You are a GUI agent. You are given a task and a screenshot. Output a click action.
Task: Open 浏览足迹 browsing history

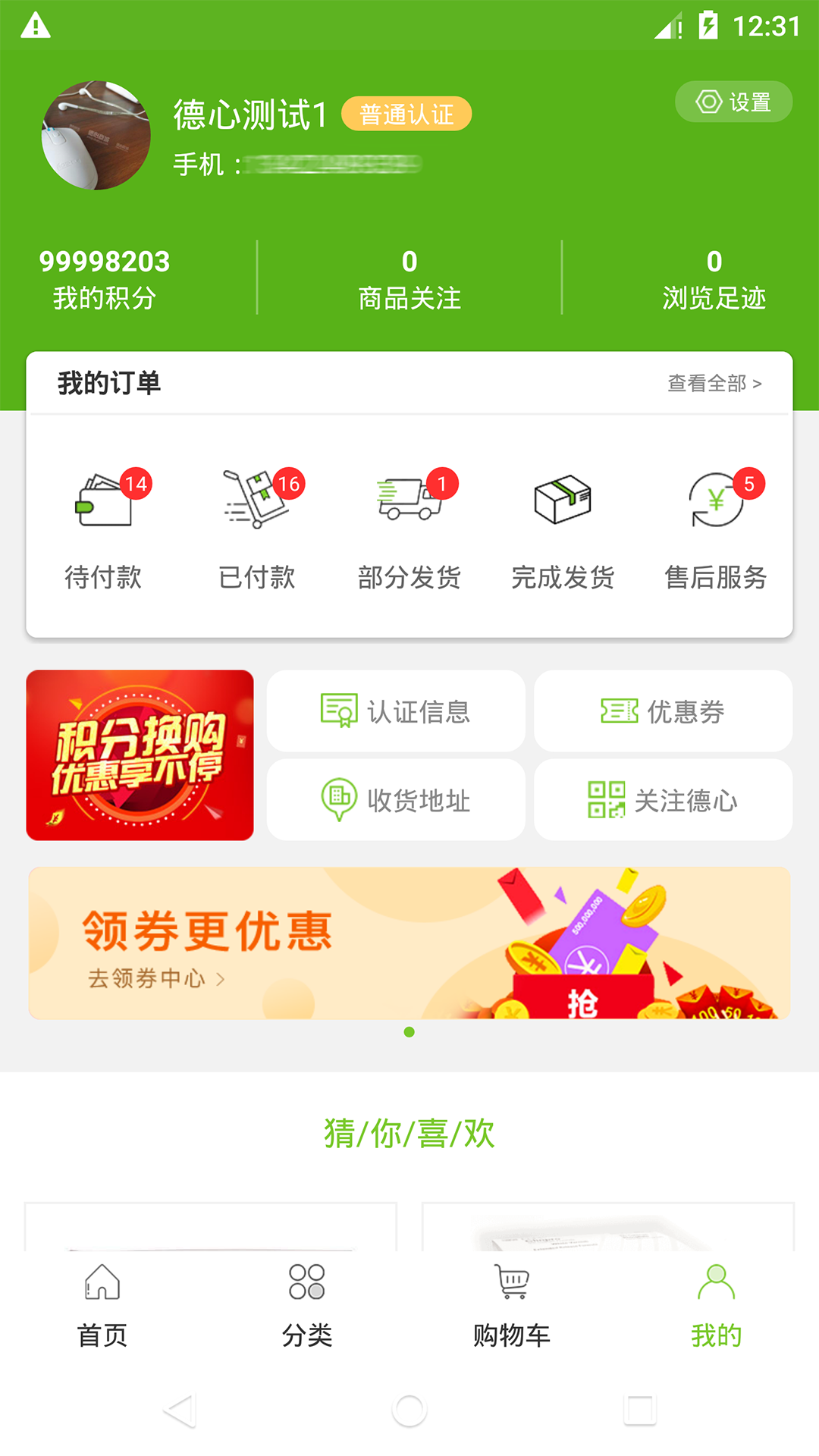(714, 278)
